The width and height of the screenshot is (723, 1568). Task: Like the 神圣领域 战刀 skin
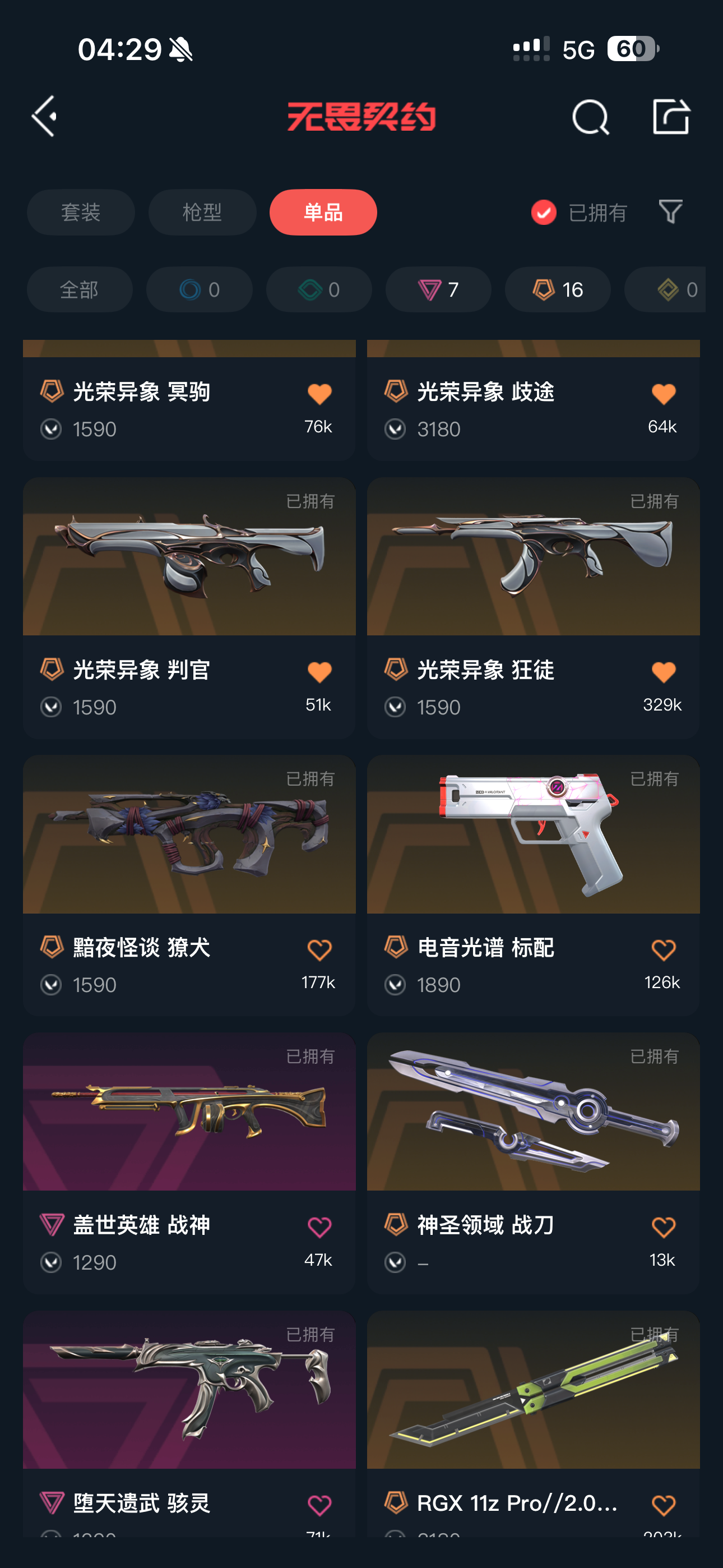[662, 1228]
